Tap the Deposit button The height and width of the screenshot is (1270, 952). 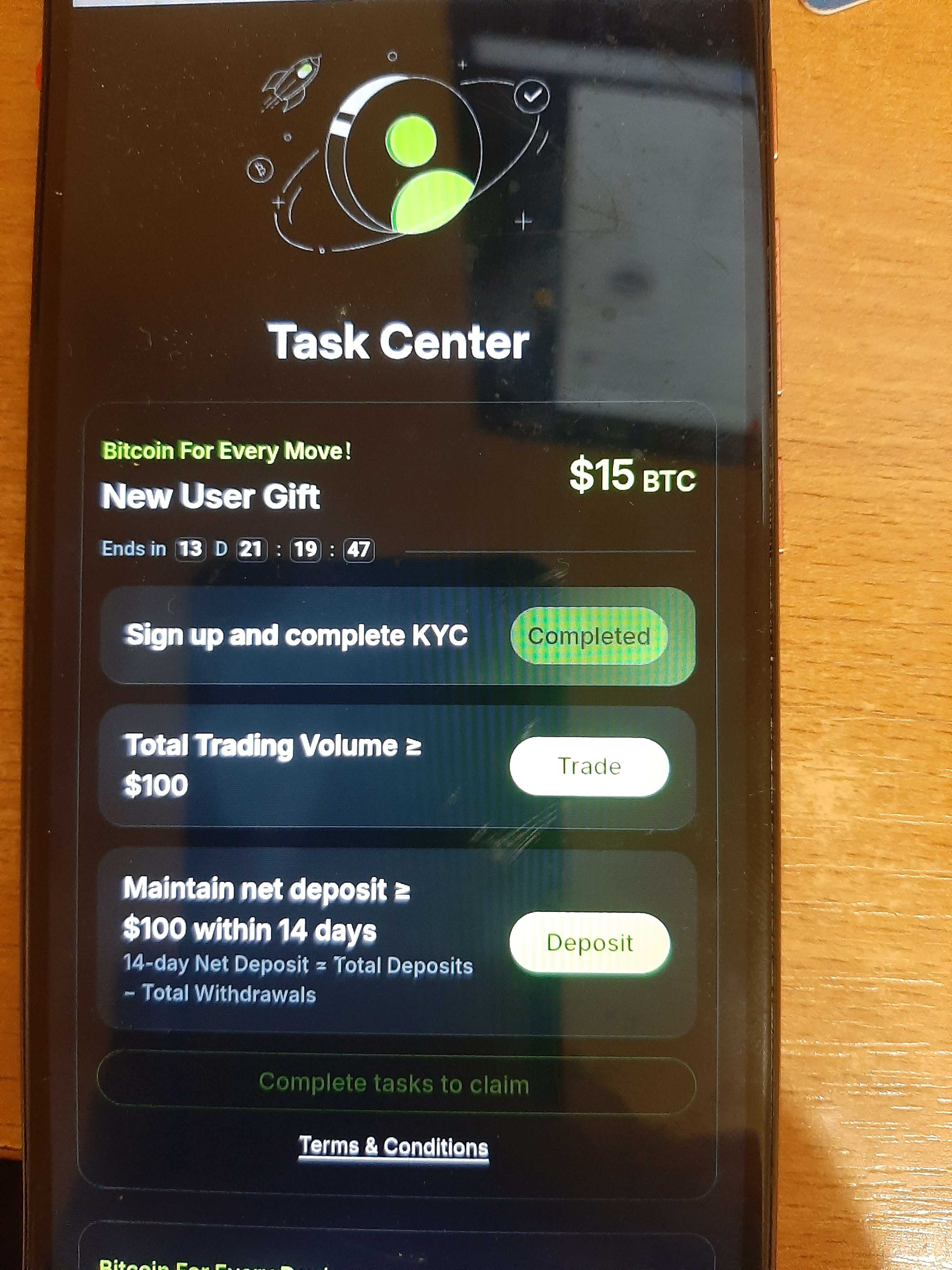click(x=589, y=943)
